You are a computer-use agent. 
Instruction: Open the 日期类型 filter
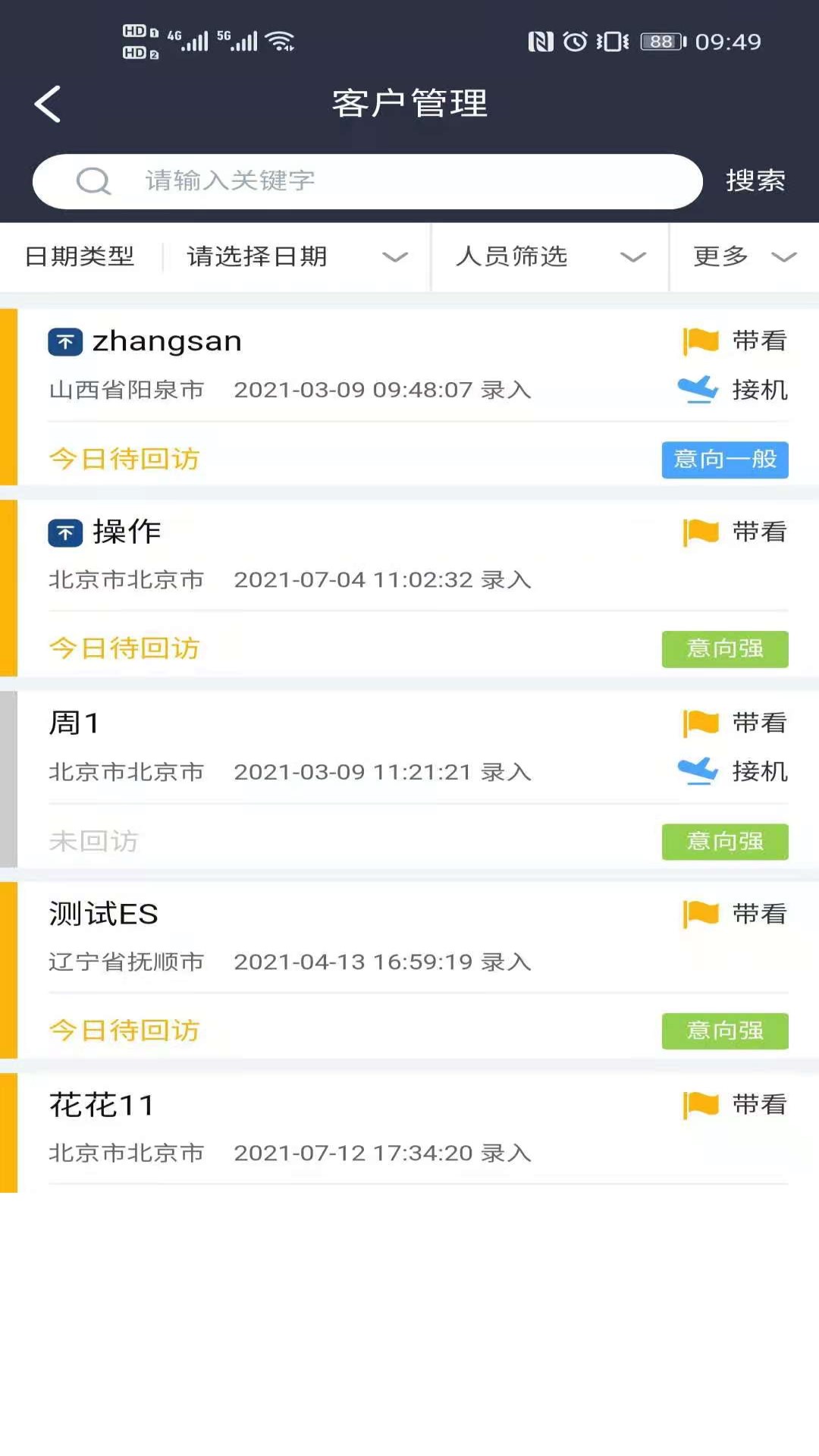(80, 256)
